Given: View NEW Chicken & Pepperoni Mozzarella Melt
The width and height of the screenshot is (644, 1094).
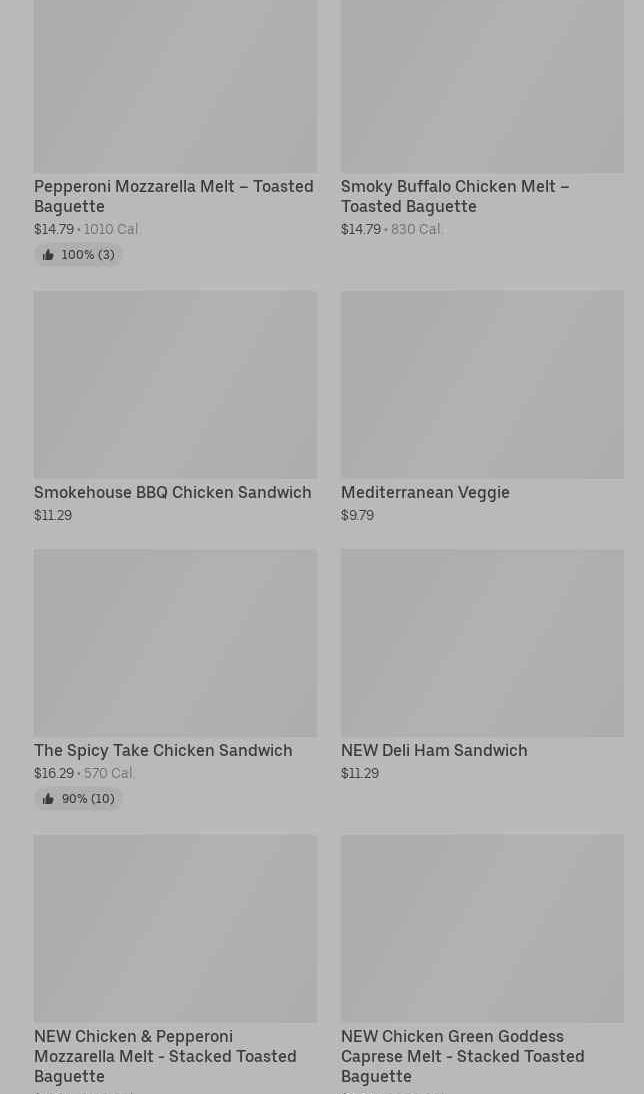Looking at the screenshot, I should pos(175,964).
